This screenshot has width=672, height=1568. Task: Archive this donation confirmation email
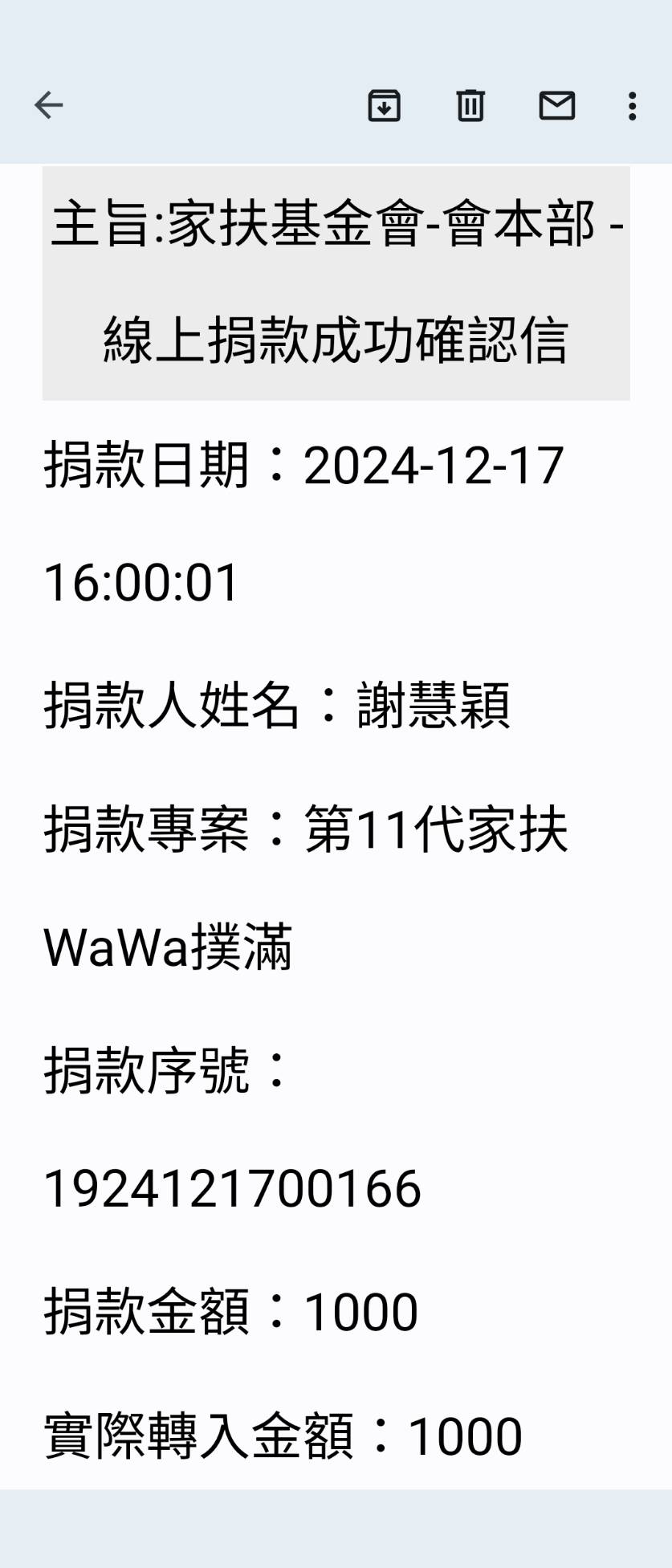[384, 105]
